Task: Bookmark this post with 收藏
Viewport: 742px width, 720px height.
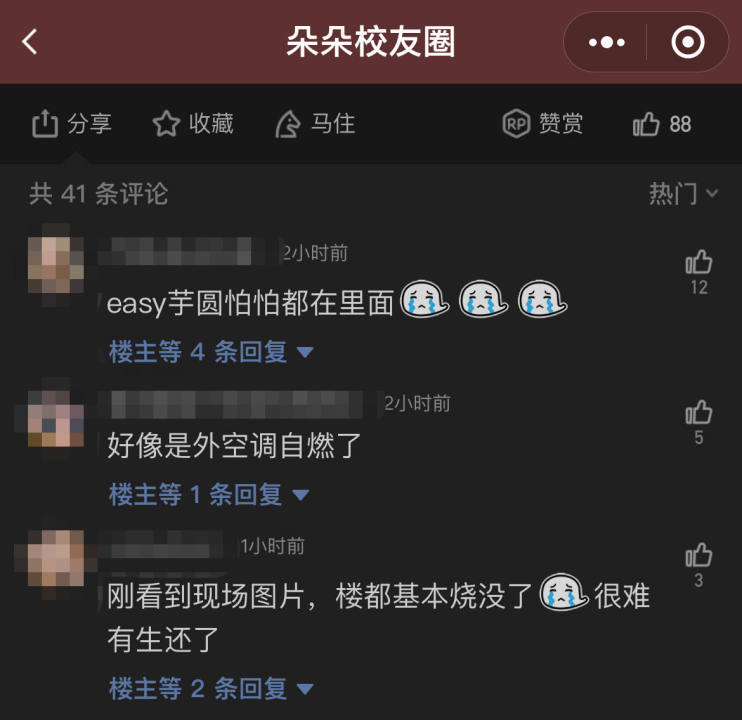Action: [193, 124]
